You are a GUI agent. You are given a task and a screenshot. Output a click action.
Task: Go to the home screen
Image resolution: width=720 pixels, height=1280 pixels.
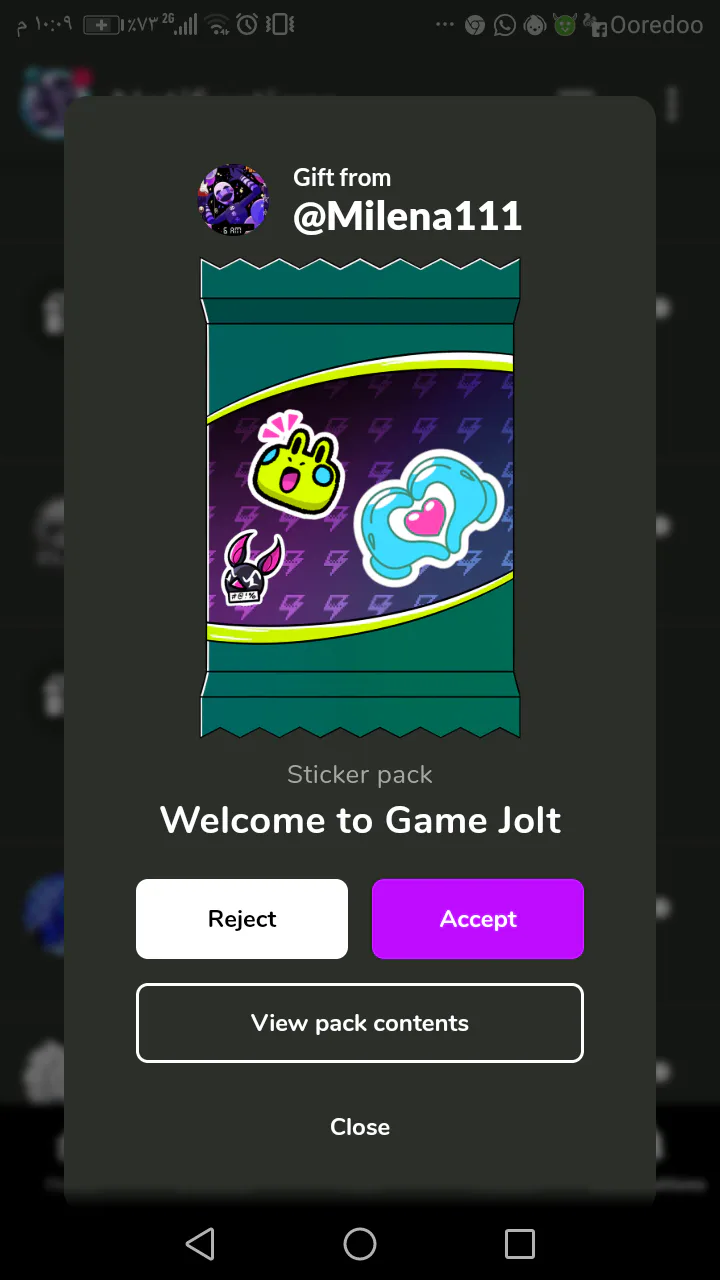click(x=360, y=1244)
